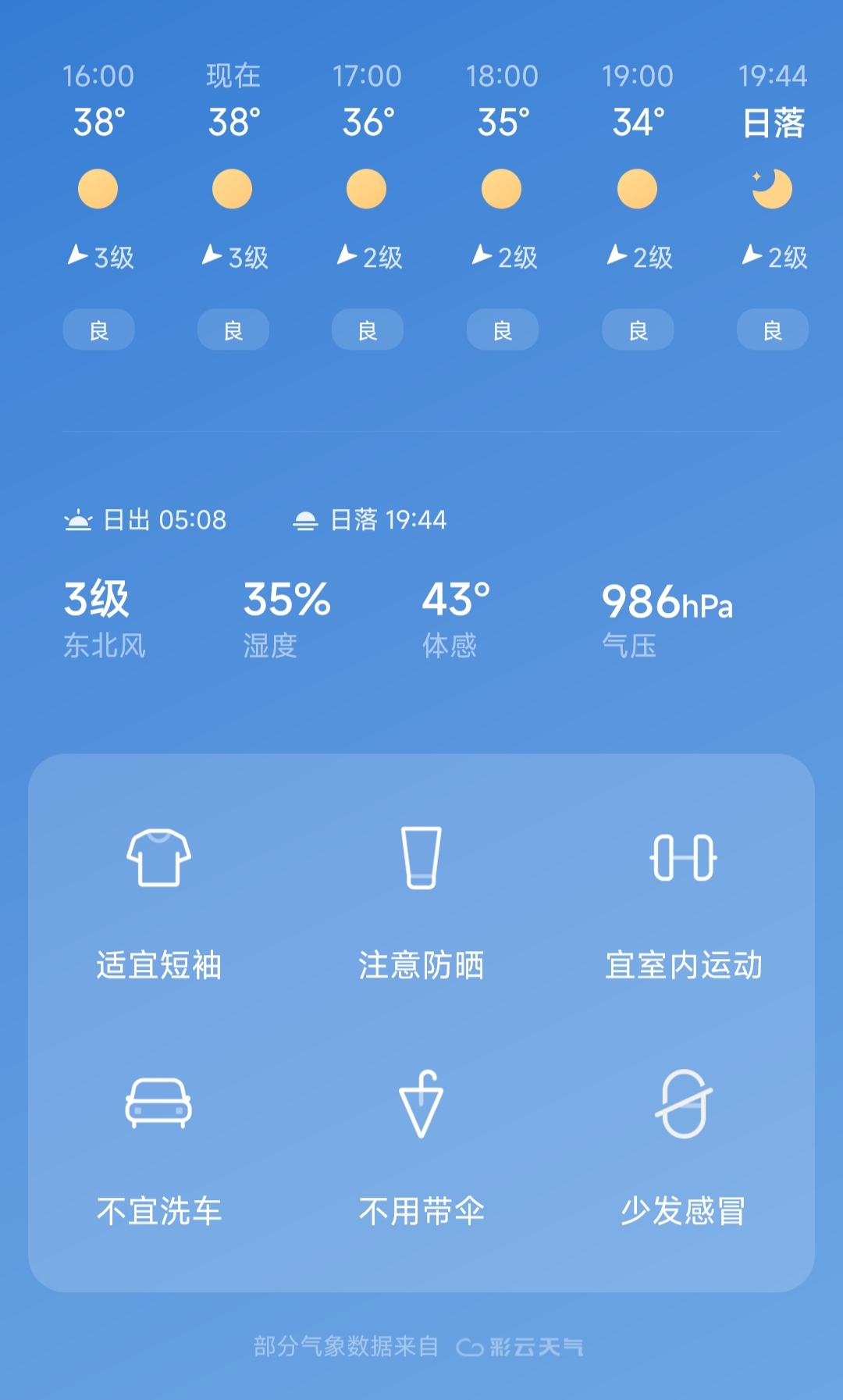
Task: Open the 宜室内运动 exercise index
Action: (684, 904)
